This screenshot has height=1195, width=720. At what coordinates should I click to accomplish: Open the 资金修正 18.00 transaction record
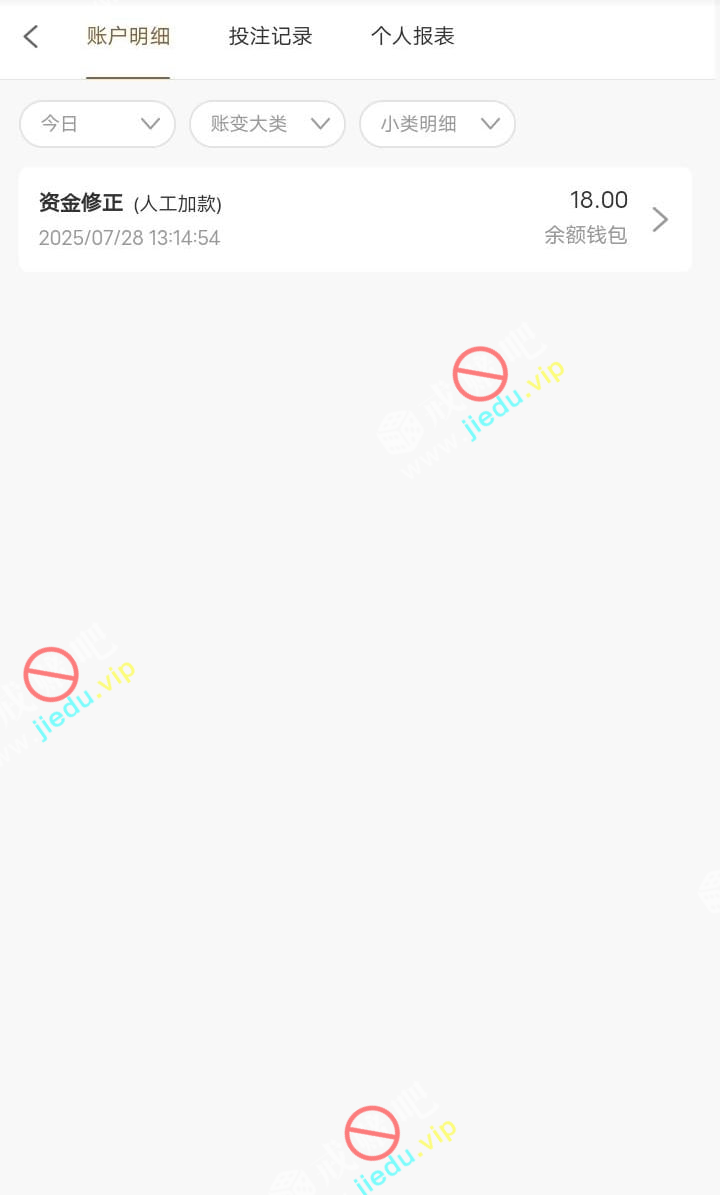(x=355, y=219)
